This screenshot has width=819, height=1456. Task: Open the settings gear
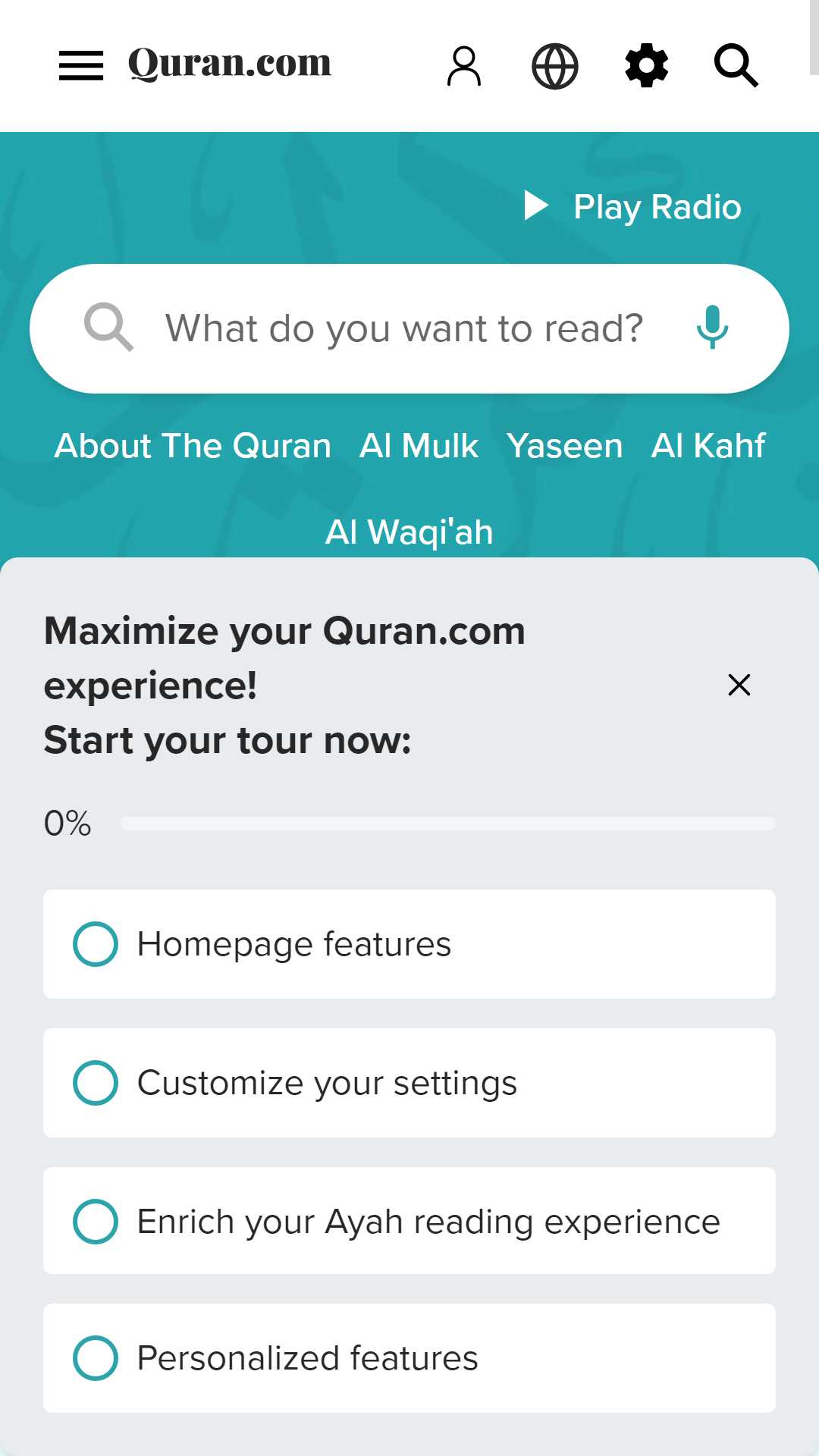coord(646,66)
